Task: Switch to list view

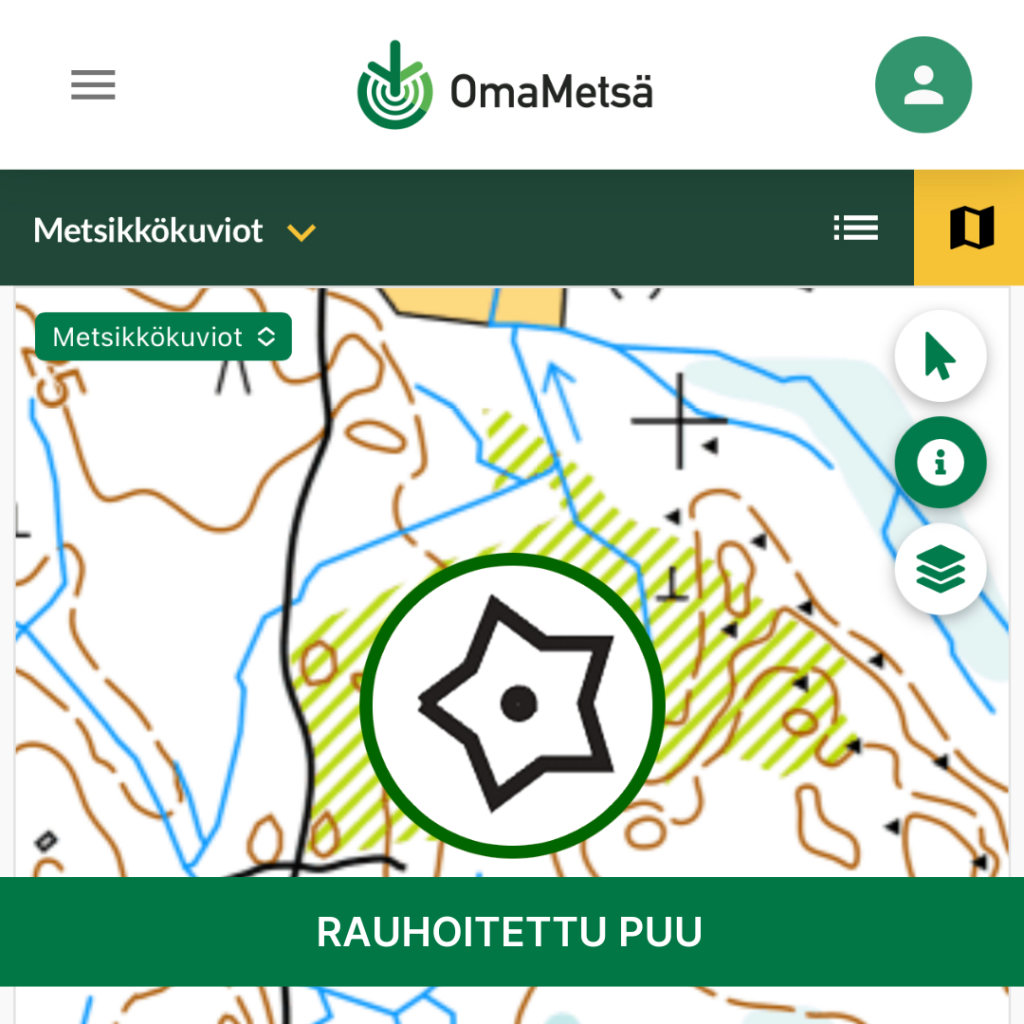Action: coord(856,229)
